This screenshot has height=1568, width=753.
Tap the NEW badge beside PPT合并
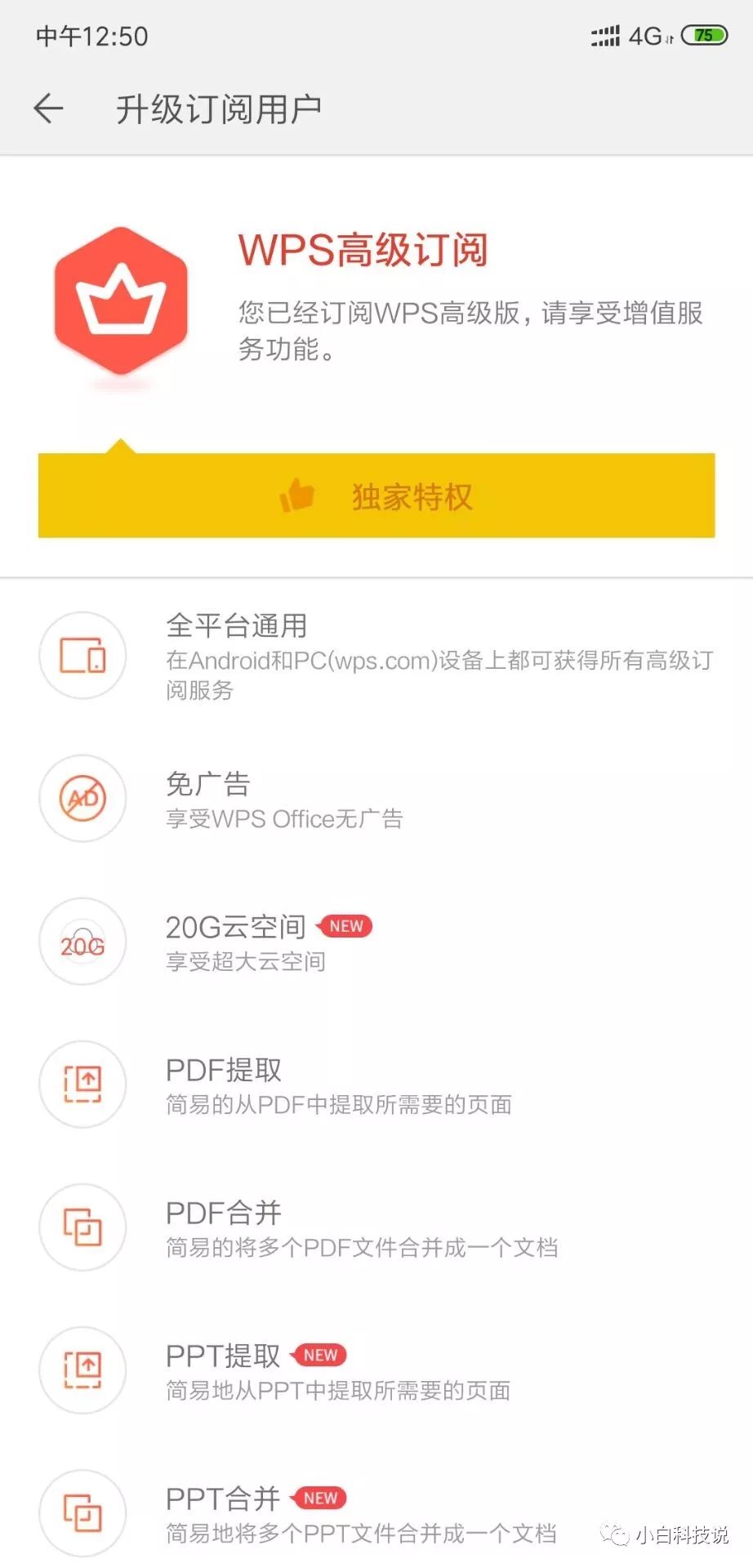point(319,1499)
